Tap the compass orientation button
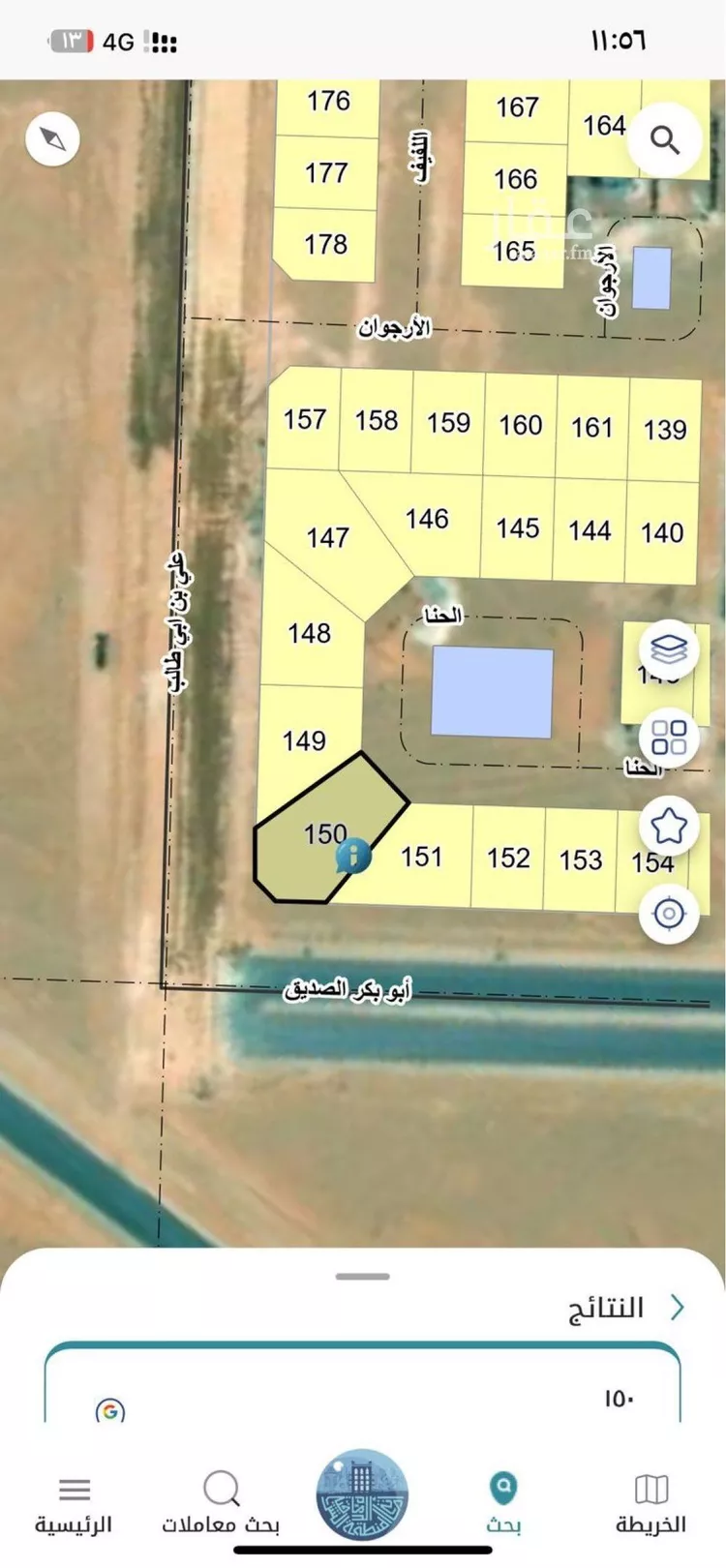 (x=52, y=139)
